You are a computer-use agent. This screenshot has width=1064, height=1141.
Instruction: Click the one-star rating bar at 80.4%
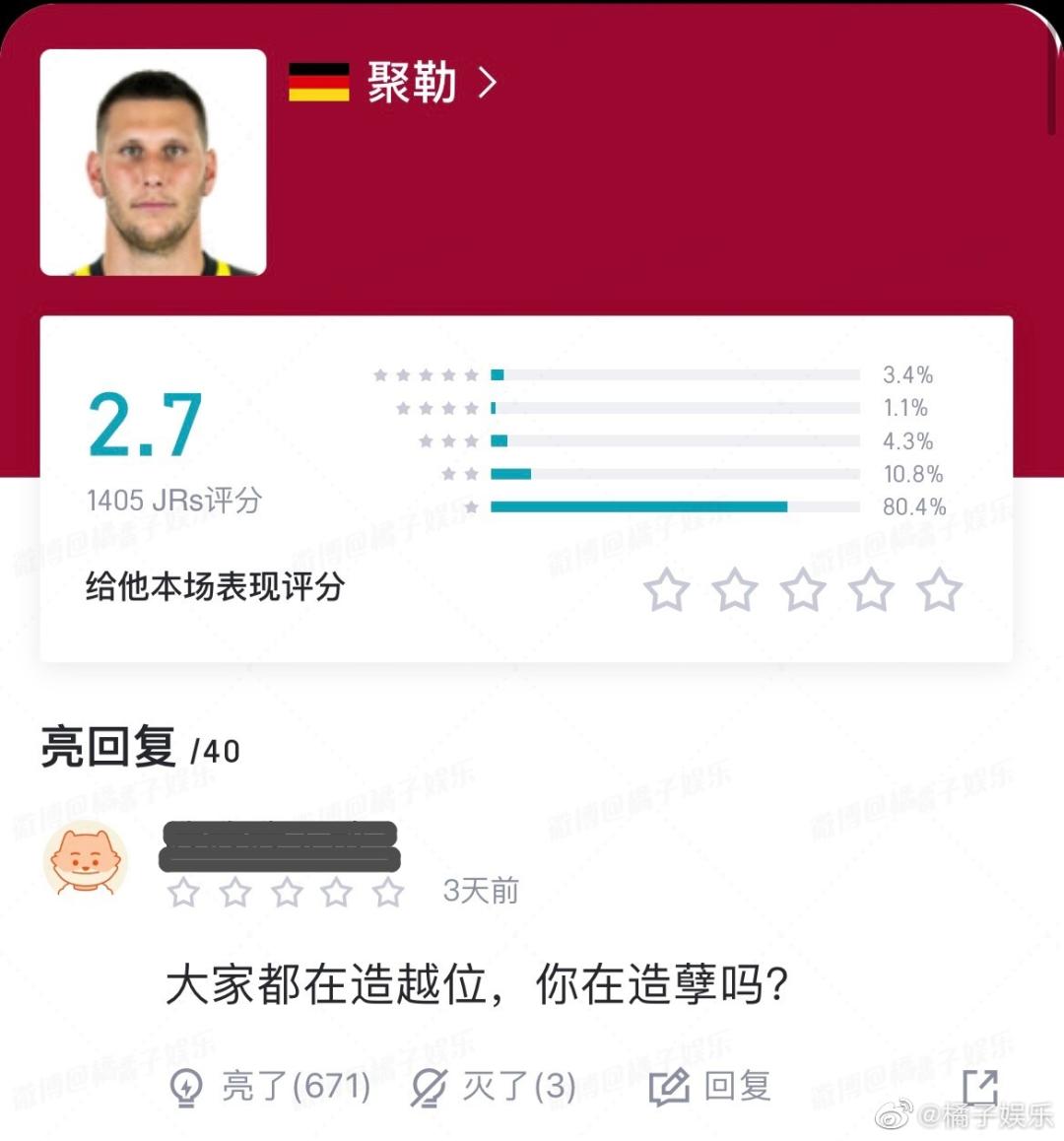(640, 506)
